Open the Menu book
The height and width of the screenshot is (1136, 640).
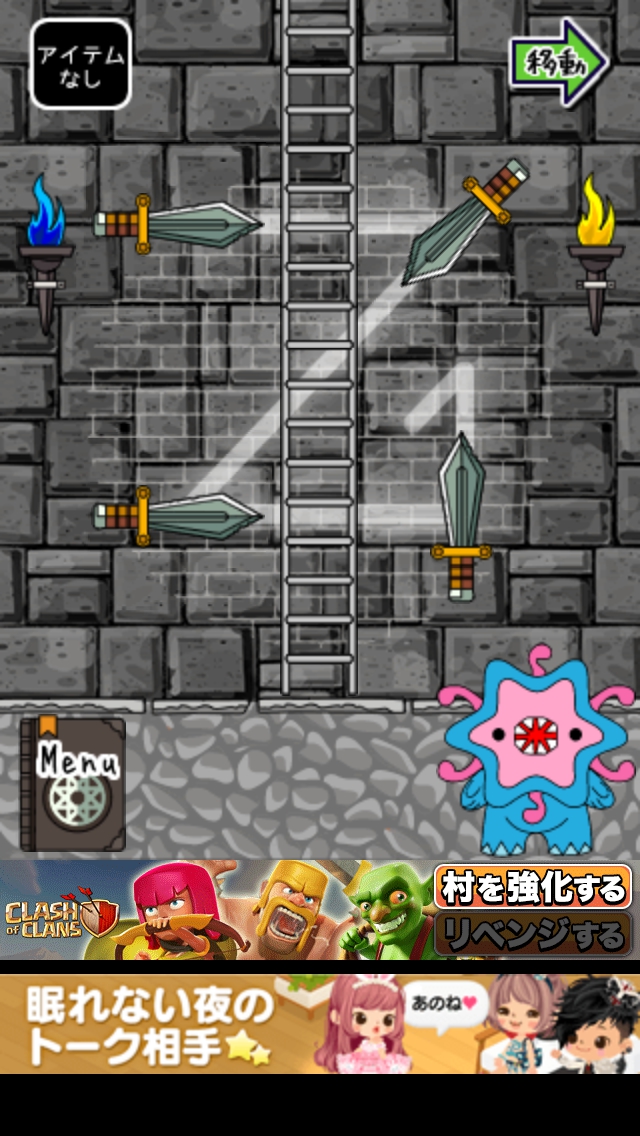(x=73, y=784)
